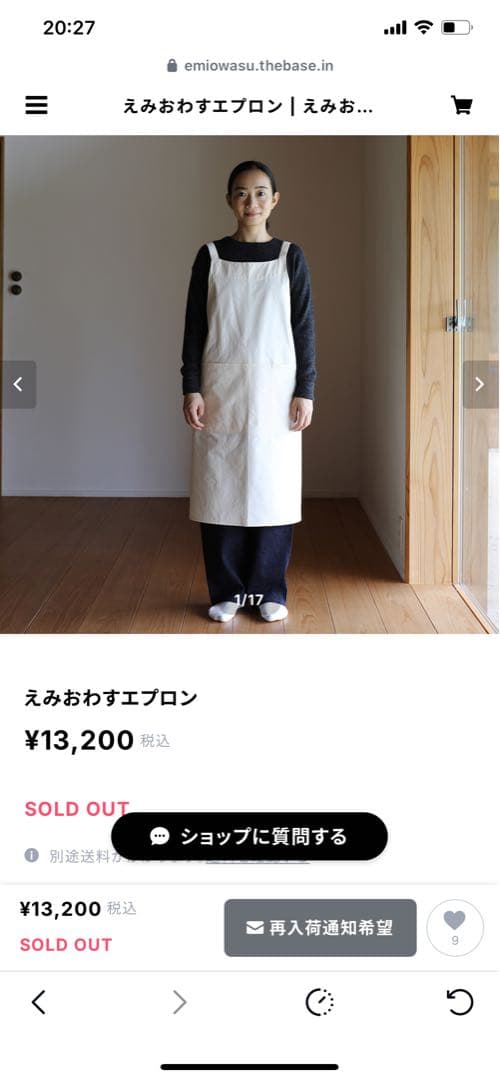The width and height of the screenshot is (500, 1080).
Task: Tap the emiowasu.thebase.in address bar
Action: click(251, 66)
